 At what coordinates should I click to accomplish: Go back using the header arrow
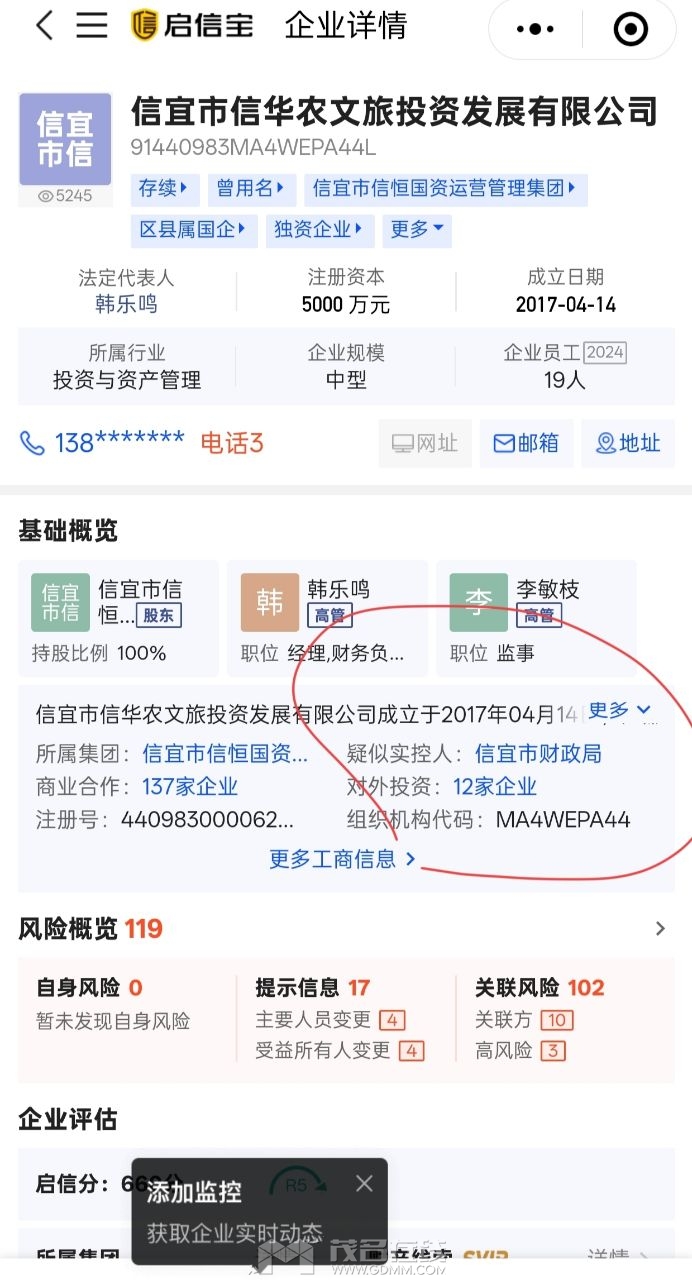[44, 26]
